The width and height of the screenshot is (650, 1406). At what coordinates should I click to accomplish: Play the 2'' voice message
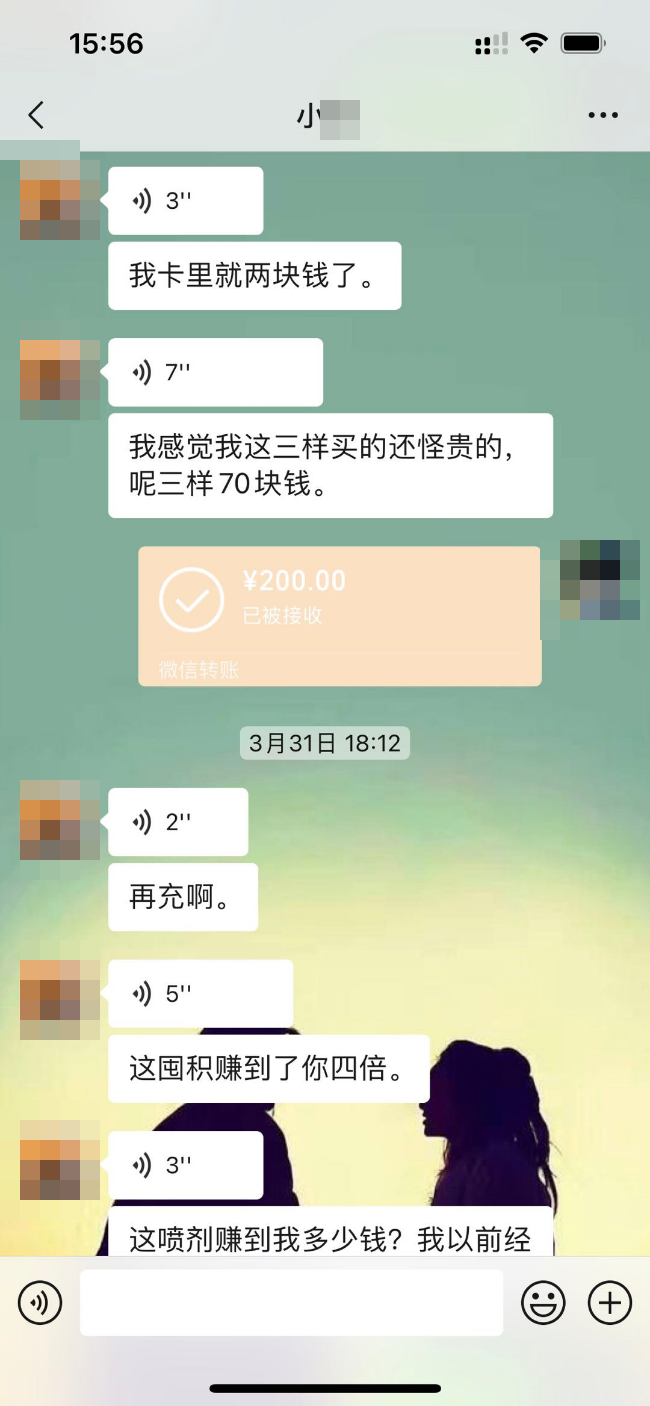tap(178, 822)
